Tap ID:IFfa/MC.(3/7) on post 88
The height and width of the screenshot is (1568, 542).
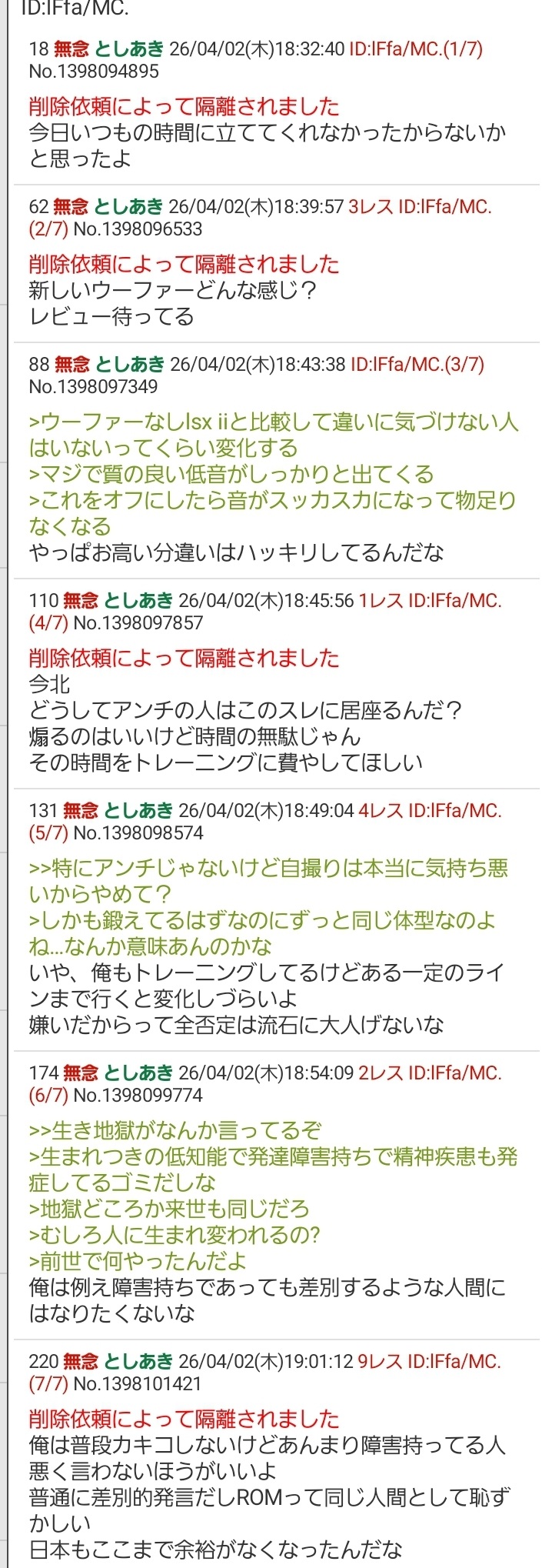click(x=417, y=365)
